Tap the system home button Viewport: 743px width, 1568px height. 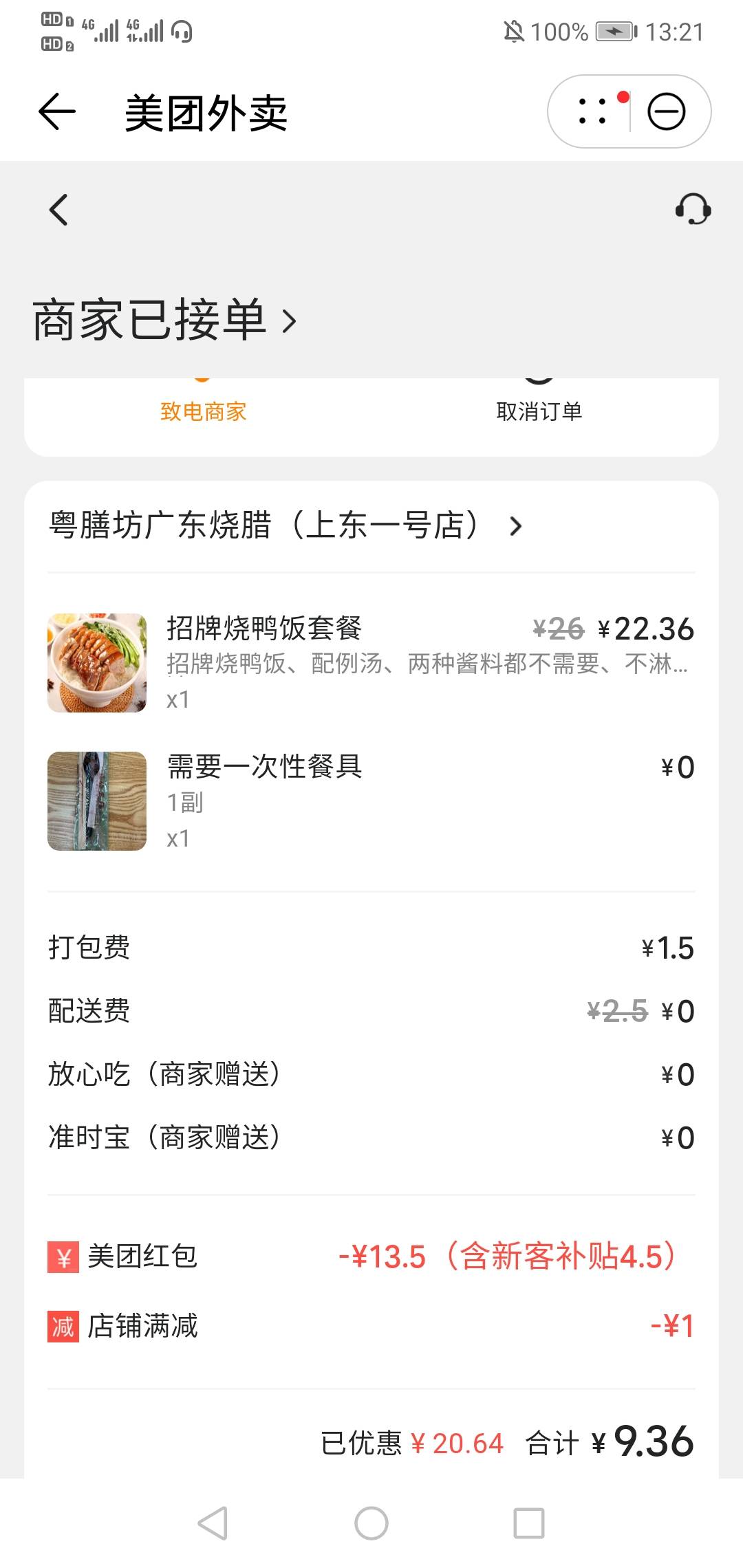(371, 1523)
